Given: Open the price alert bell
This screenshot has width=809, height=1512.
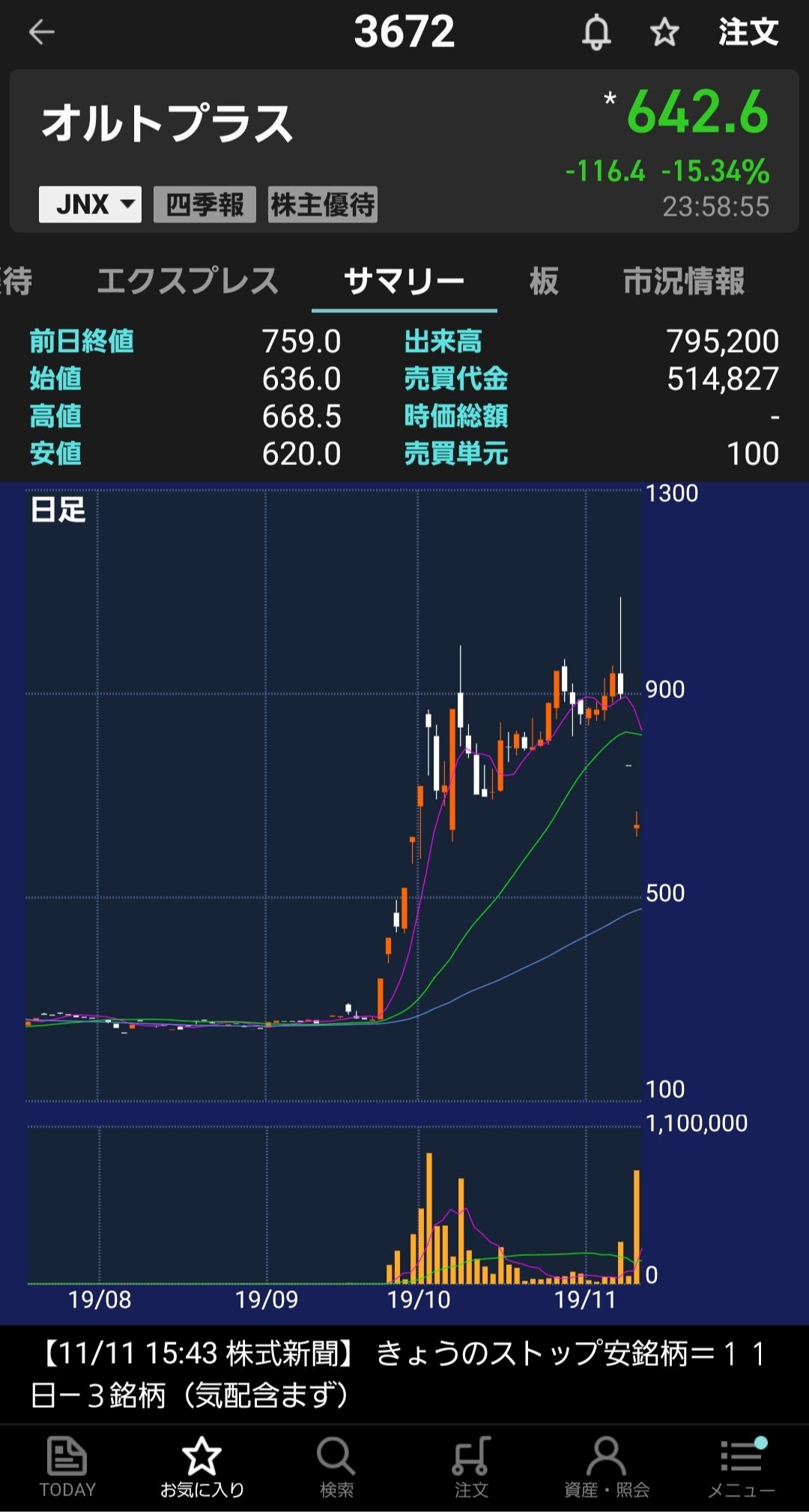Looking at the screenshot, I should pyautogui.click(x=596, y=32).
